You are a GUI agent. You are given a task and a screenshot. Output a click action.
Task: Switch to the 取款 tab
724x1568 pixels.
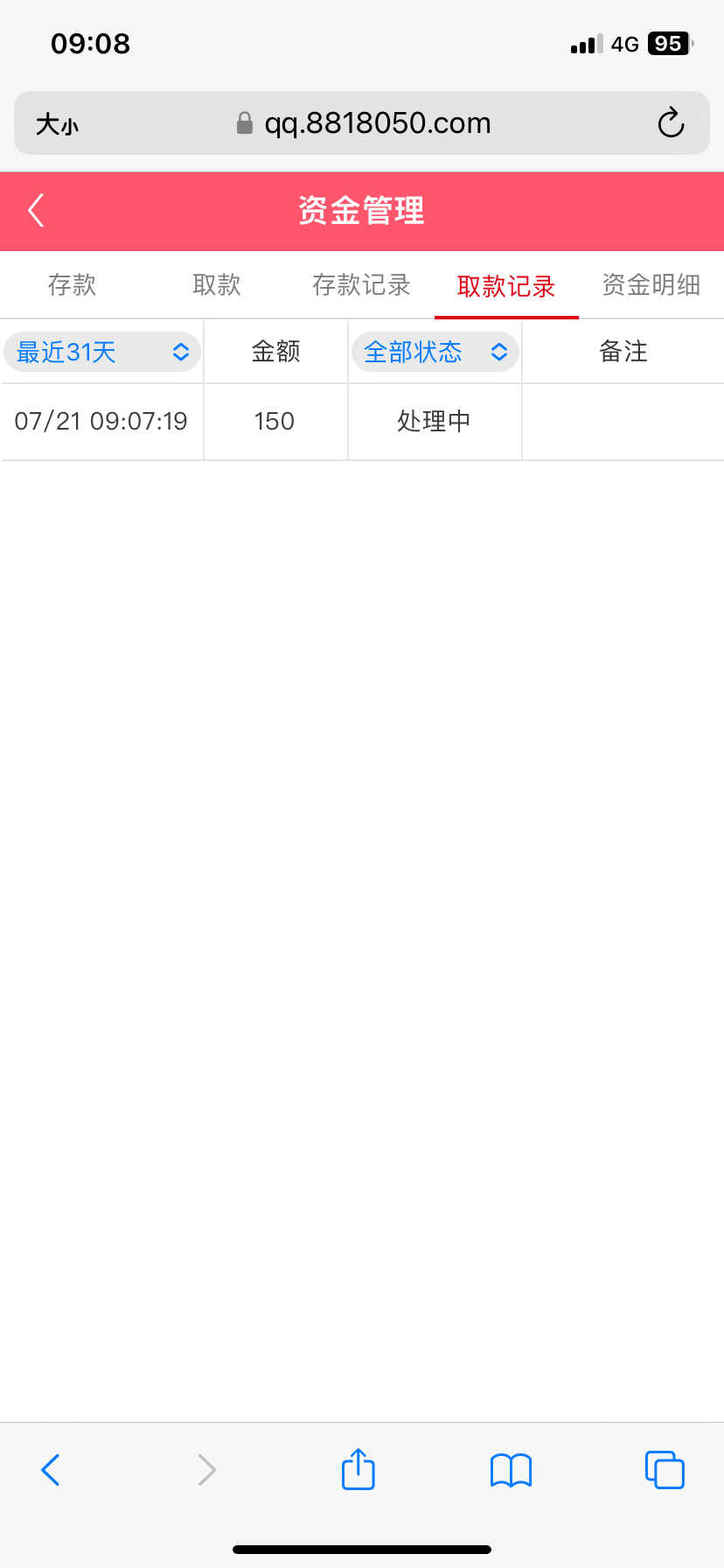217,285
